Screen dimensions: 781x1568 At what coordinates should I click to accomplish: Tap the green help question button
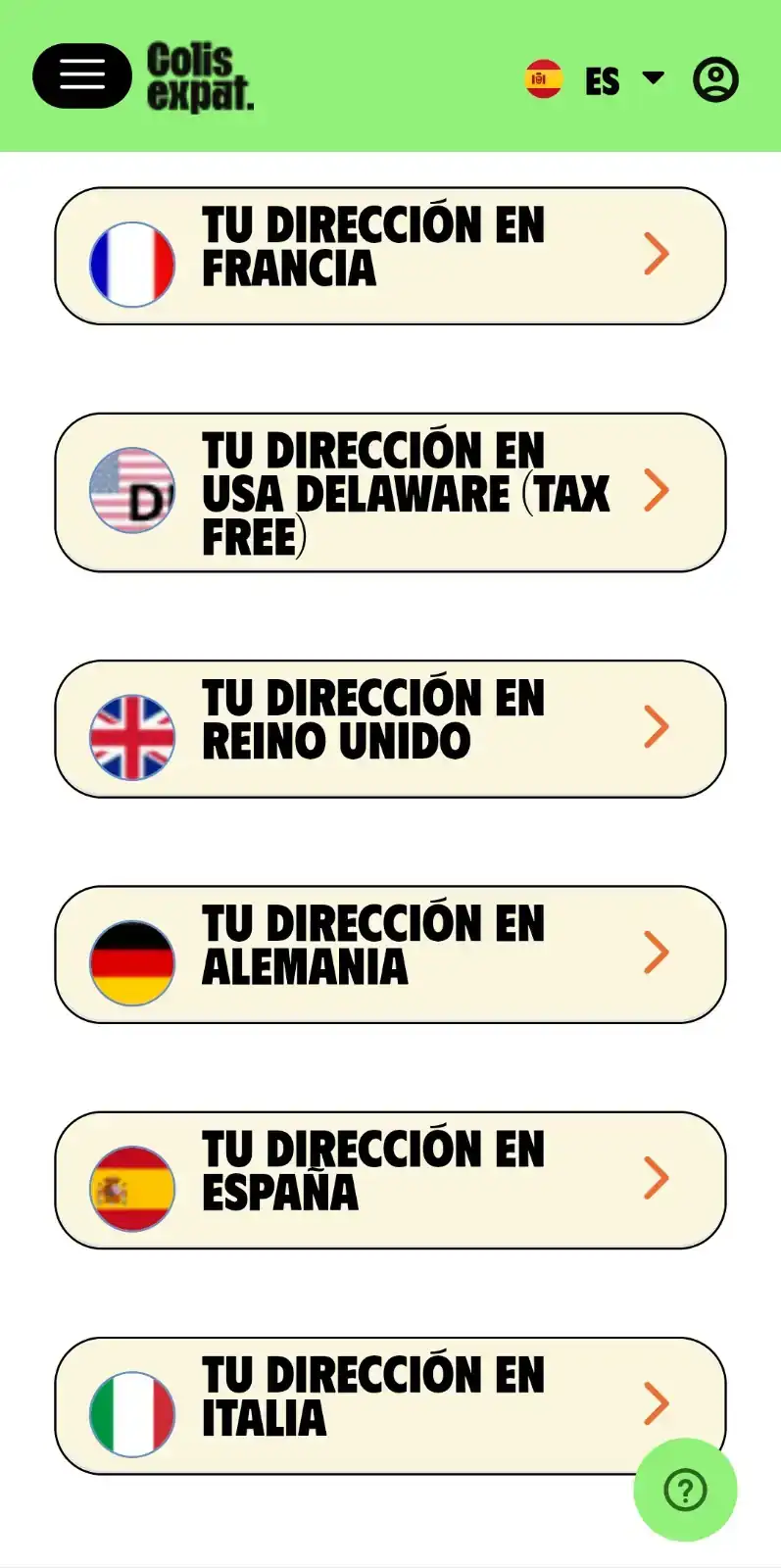685,1490
